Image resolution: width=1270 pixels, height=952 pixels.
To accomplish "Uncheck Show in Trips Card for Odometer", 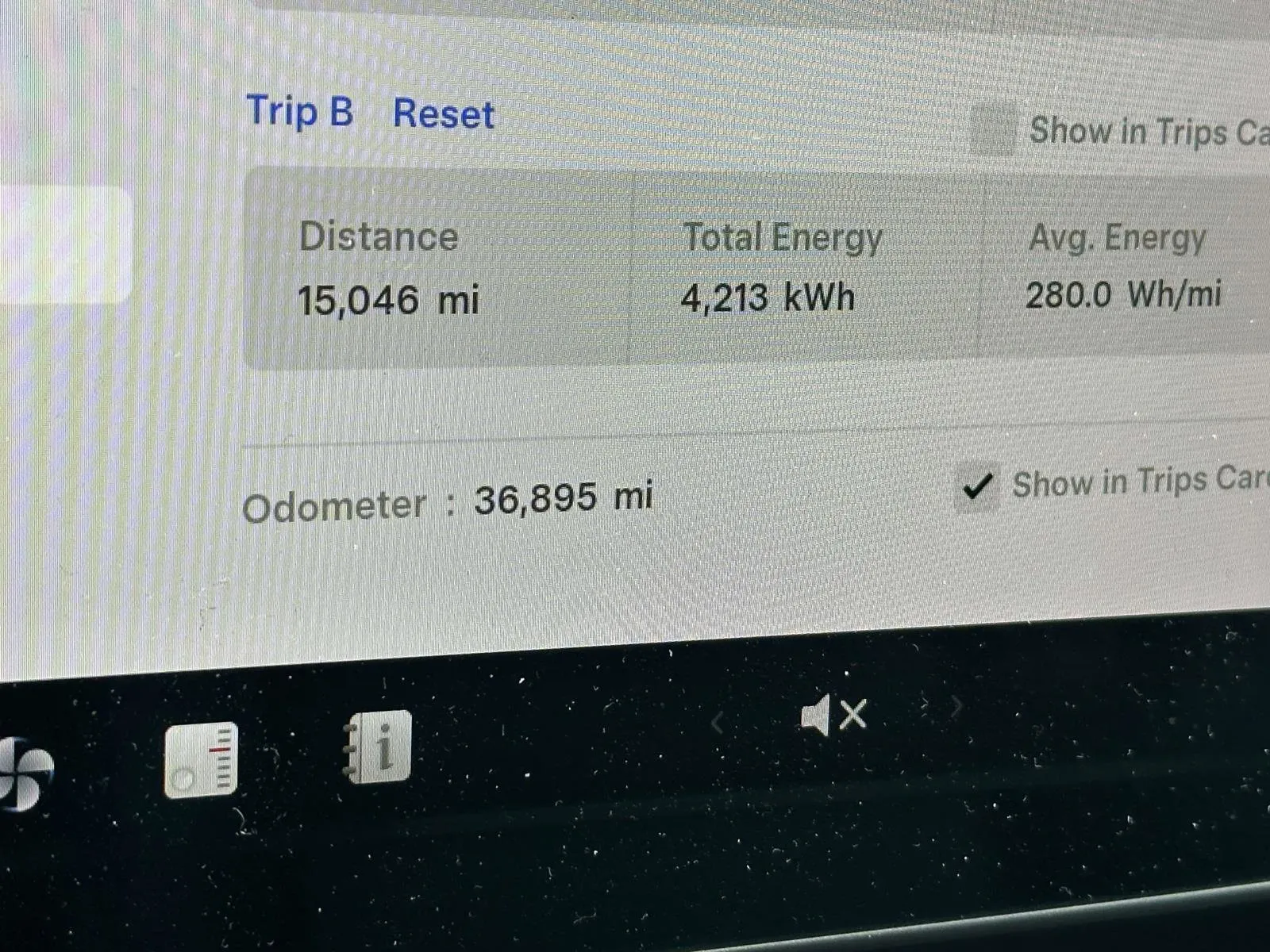I will (x=977, y=486).
